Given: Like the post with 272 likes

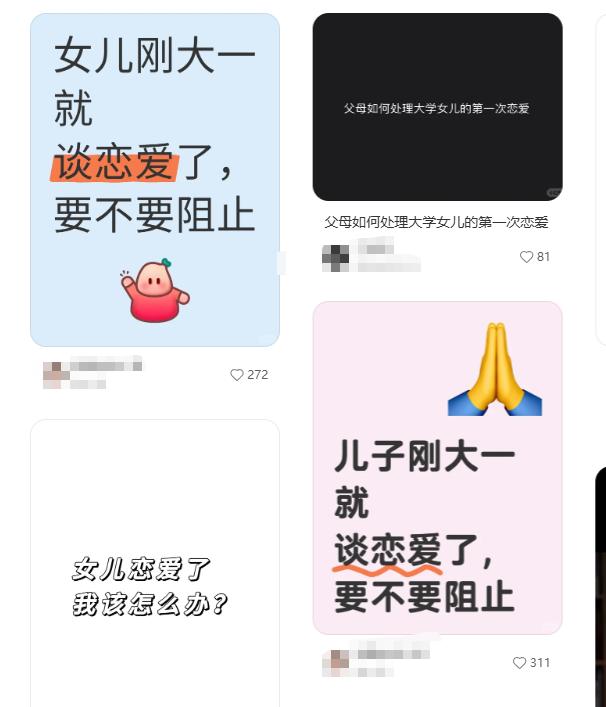Looking at the screenshot, I should pos(237,375).
